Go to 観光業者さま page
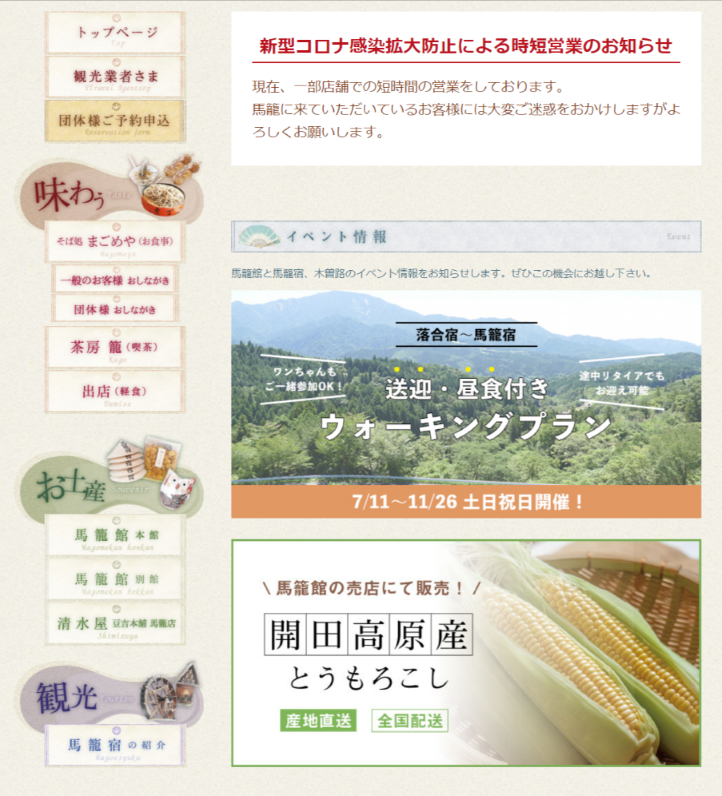 pos(115,77)
